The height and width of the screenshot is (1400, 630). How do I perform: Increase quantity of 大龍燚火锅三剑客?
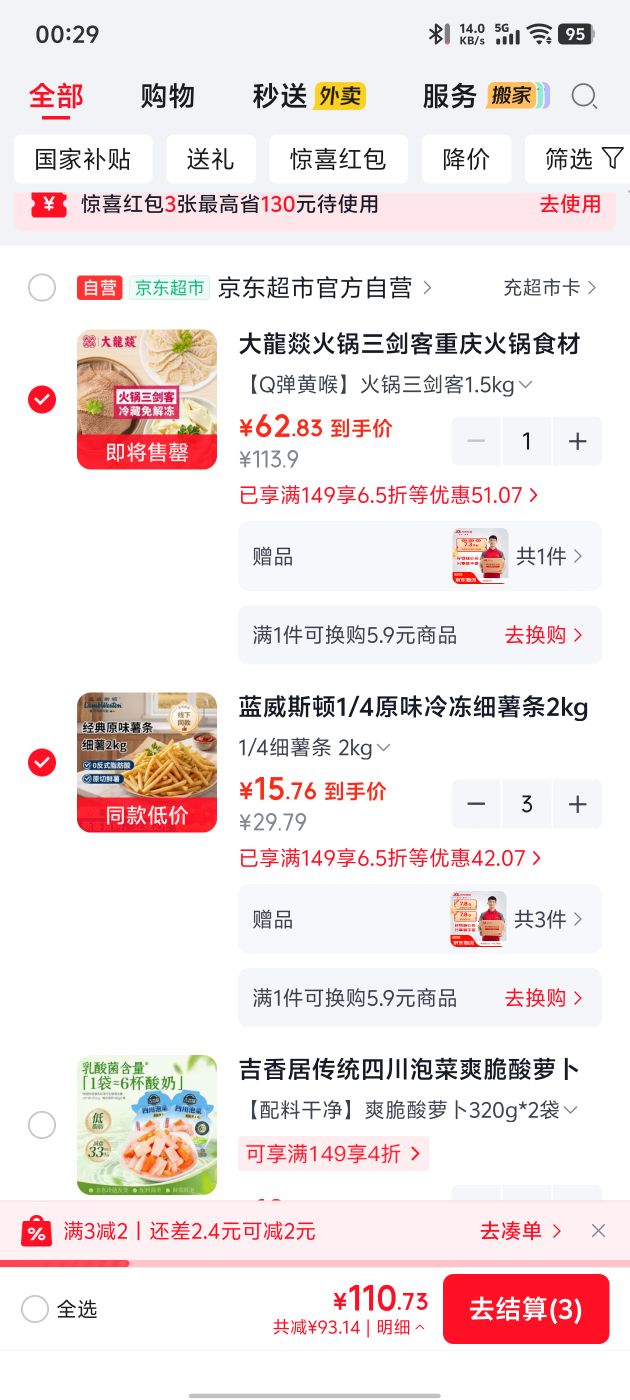tap(577, 441)
